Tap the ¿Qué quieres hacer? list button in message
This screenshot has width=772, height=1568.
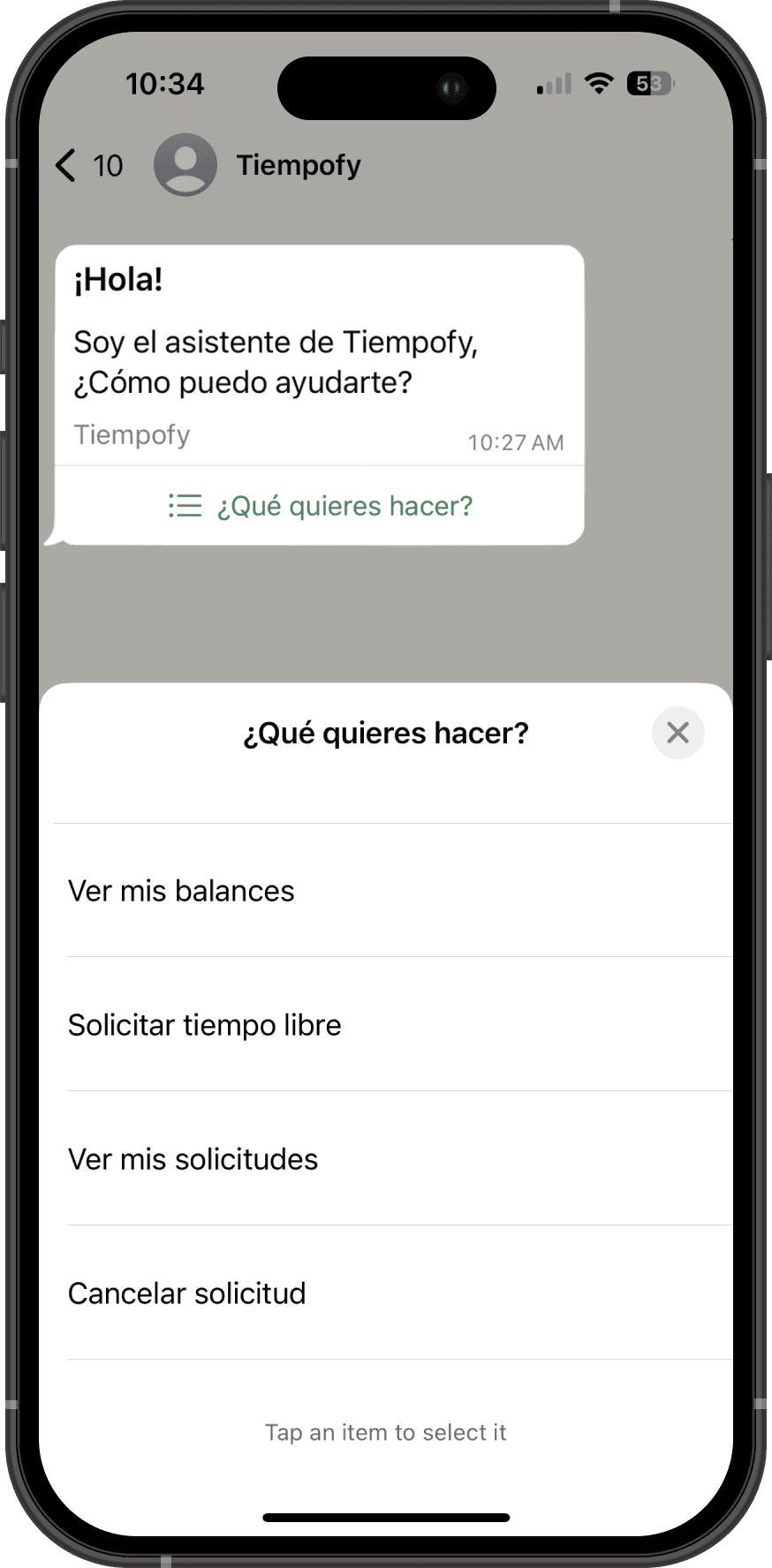tap(321, 506)
